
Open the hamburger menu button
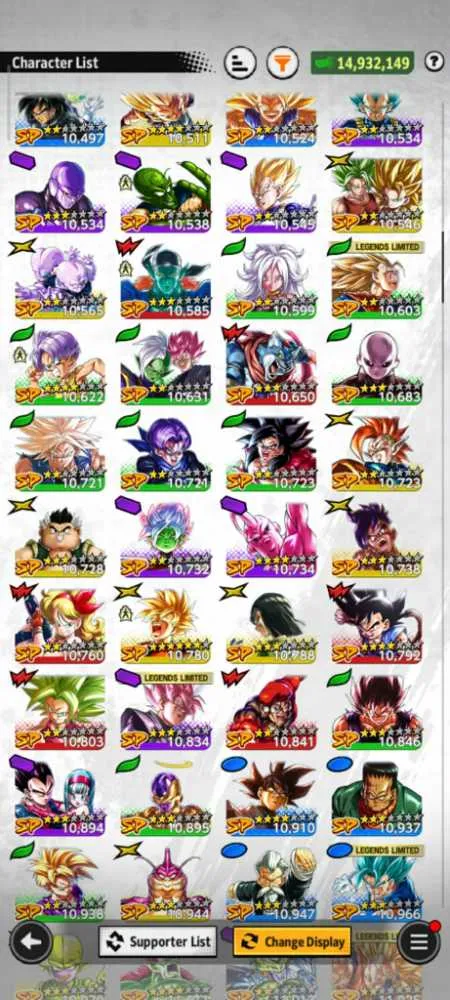418,942
